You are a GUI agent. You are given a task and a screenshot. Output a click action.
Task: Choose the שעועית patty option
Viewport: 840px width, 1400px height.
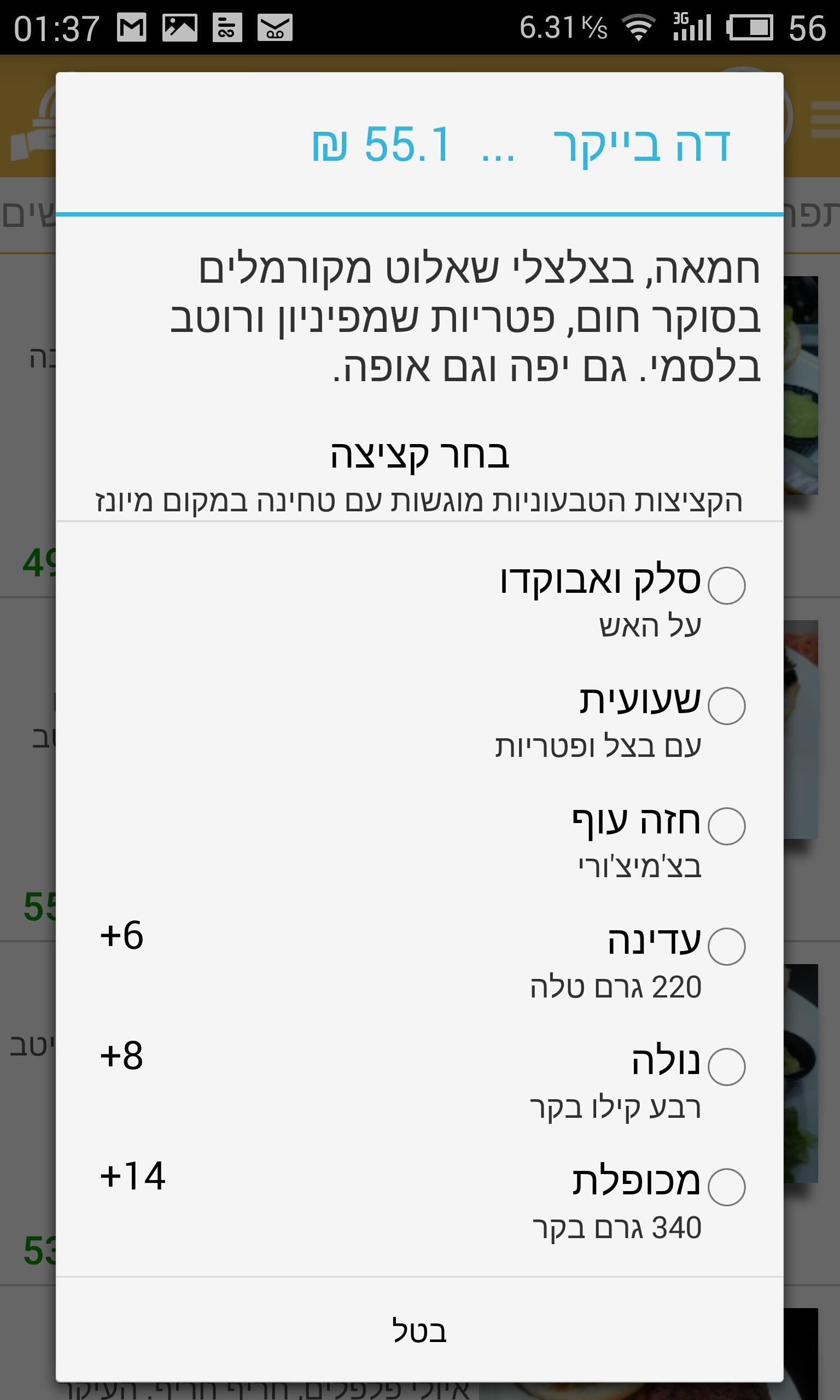click(x=726, y=705)
